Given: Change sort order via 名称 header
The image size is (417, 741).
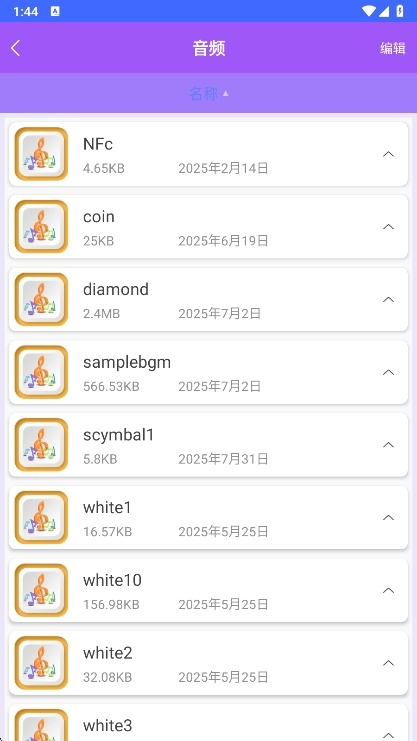Looking at the screenshot, I should [208, 94].
